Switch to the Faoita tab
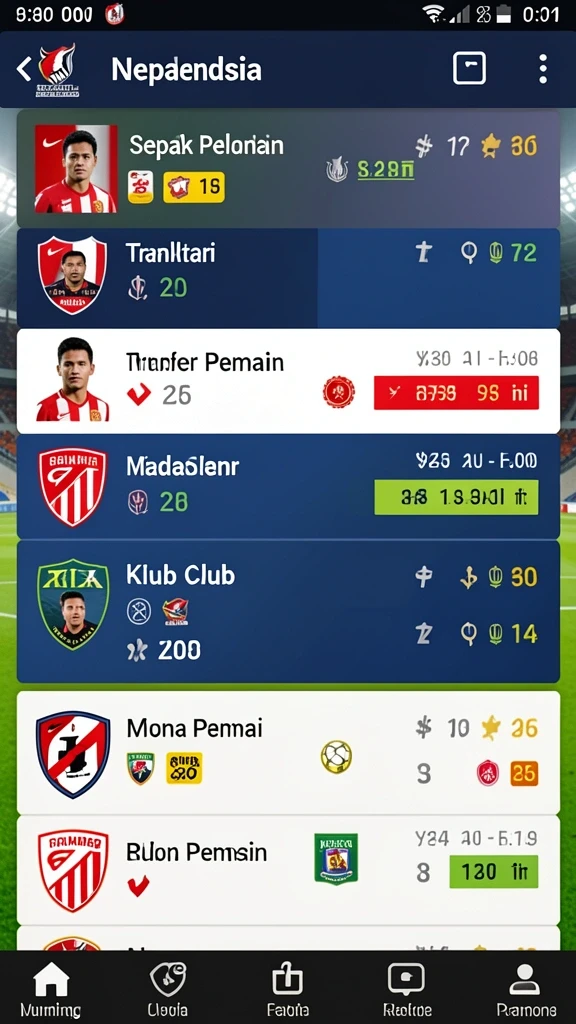576x1024 pixels. (287, 991)
